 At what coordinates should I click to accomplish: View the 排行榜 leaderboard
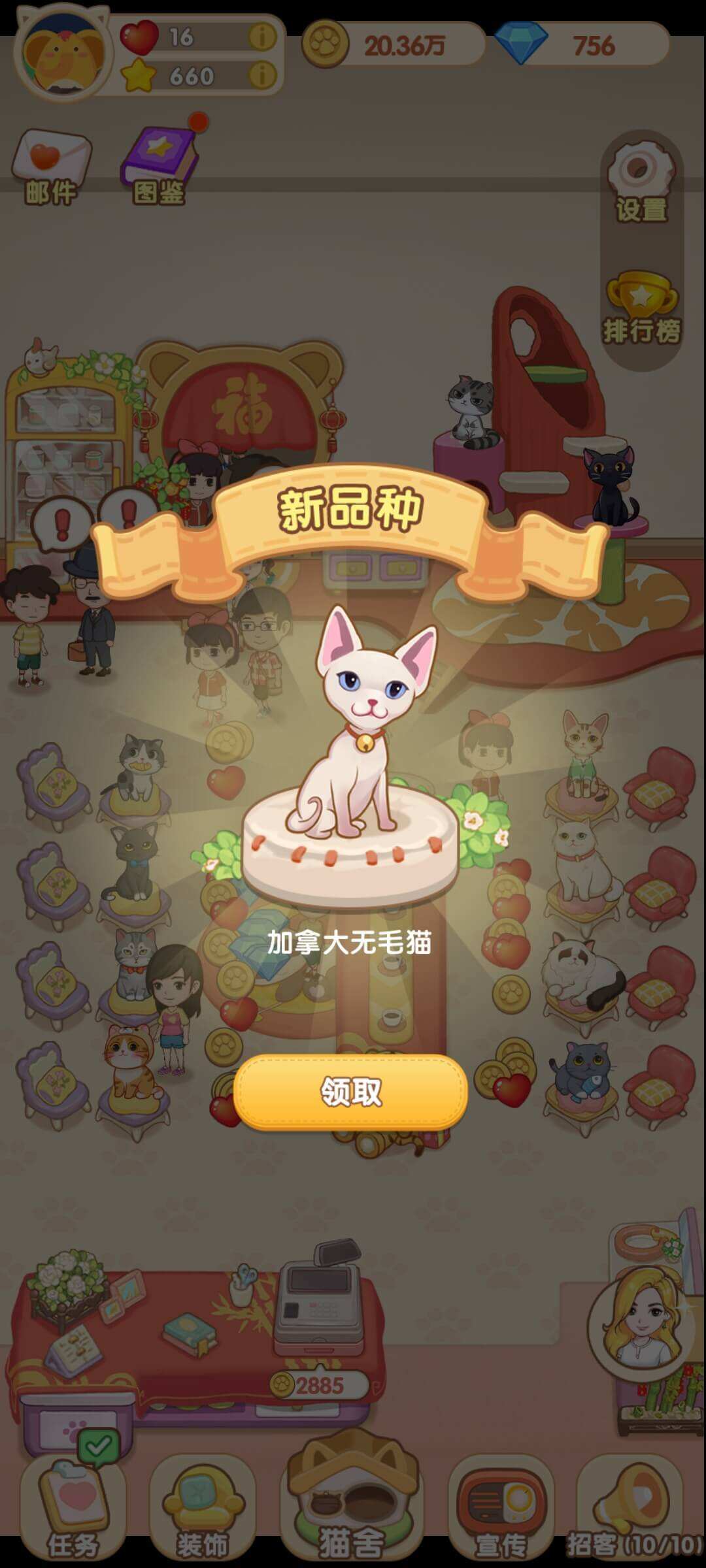pyautogui.click(x=641, y=308)
